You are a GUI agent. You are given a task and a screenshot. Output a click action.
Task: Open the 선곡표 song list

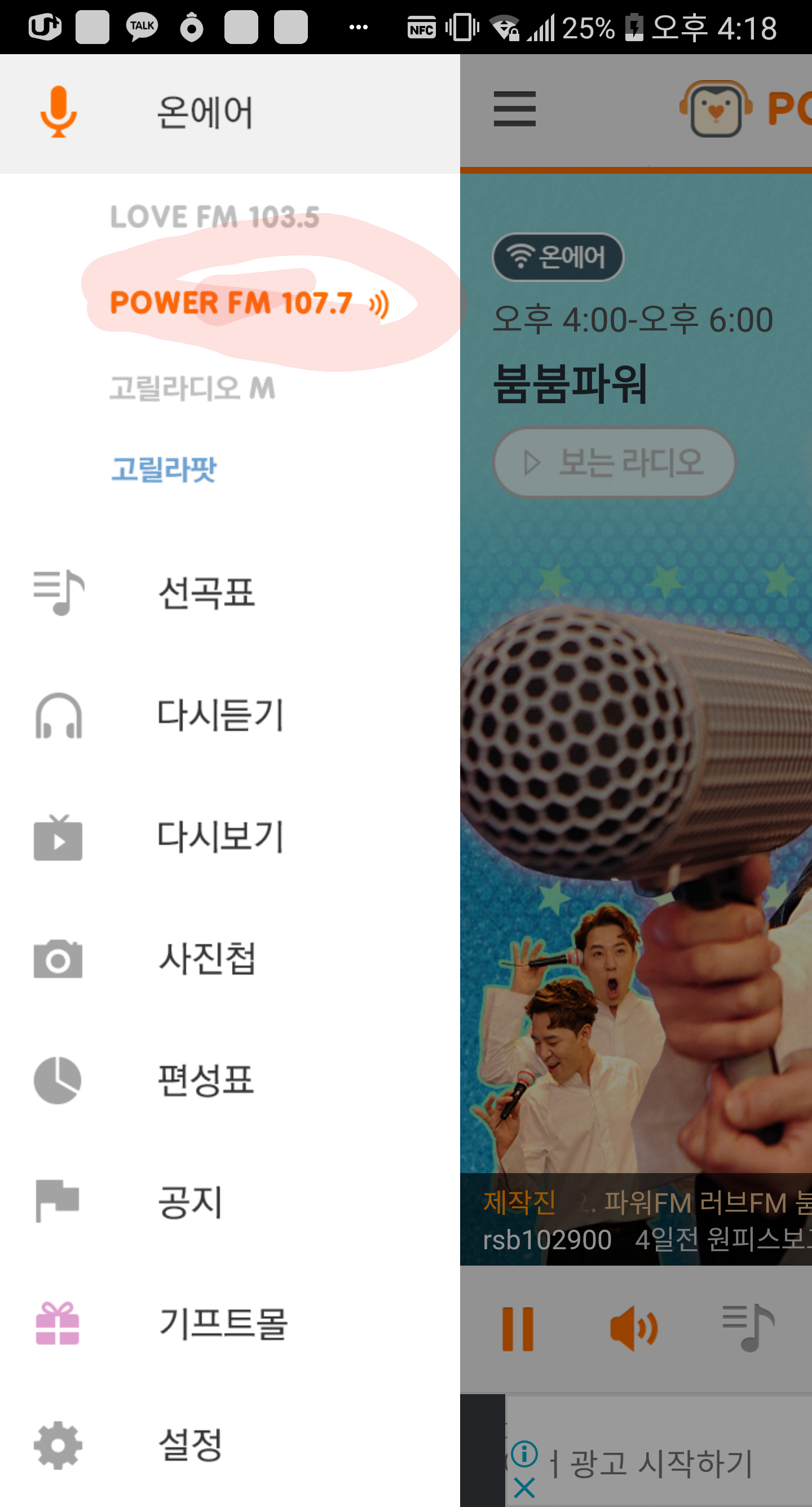pos(206,593)
